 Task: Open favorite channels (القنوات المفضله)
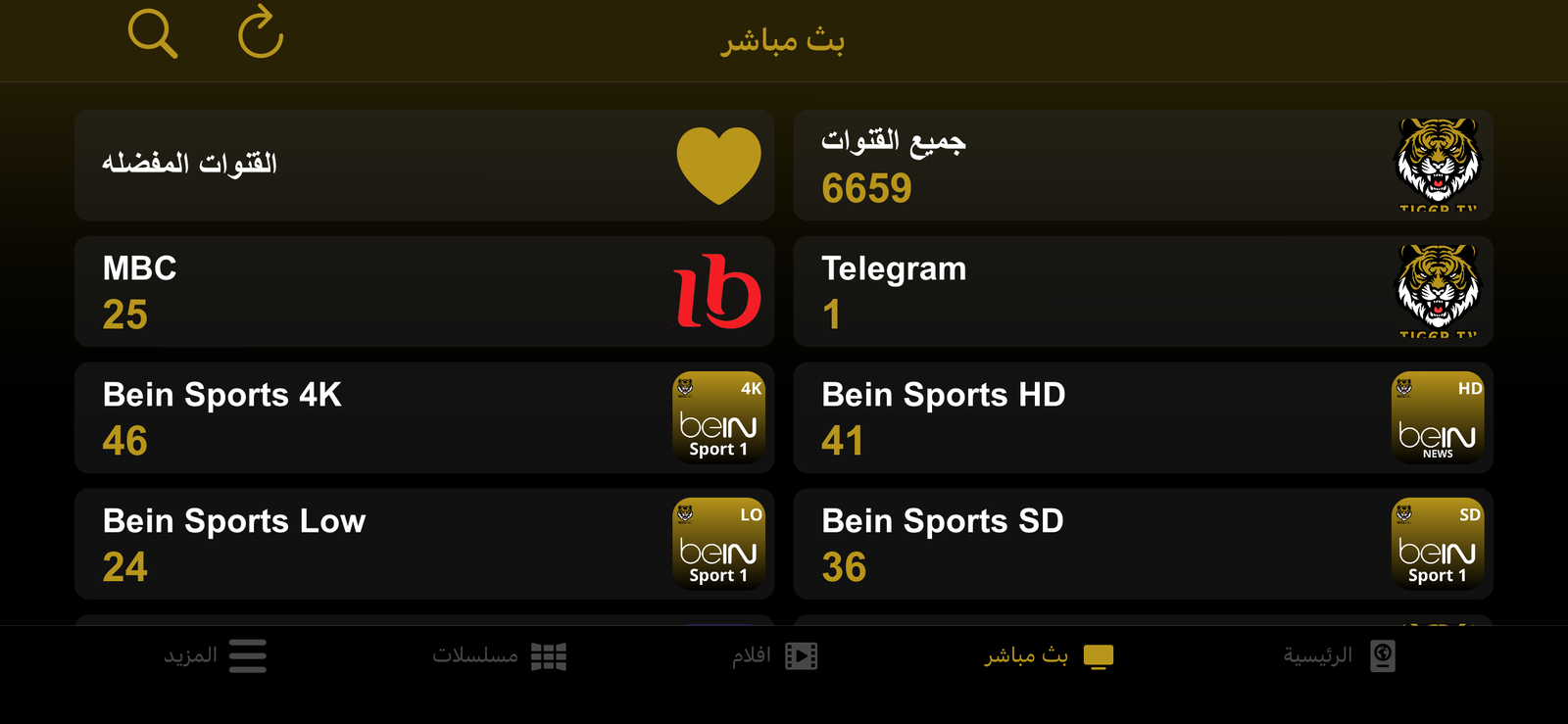[x=424, y=165]
